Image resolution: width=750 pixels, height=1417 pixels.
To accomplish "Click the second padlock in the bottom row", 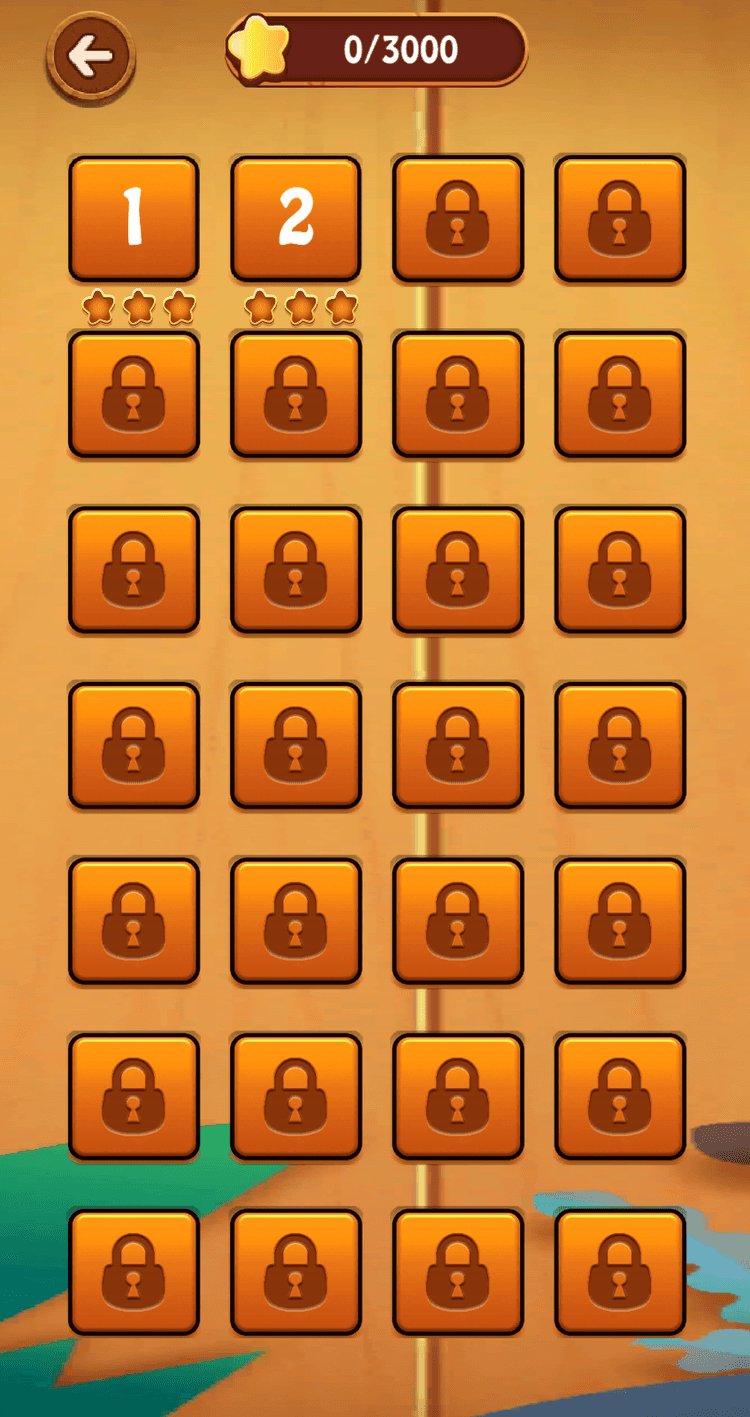I will (295, 1273).
